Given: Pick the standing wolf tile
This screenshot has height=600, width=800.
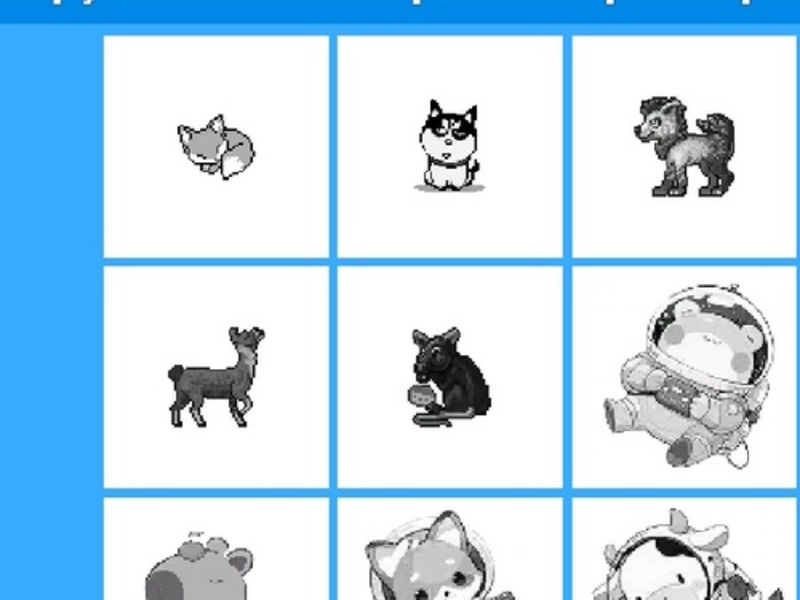Looking at the screenshot, I should 685,147.
